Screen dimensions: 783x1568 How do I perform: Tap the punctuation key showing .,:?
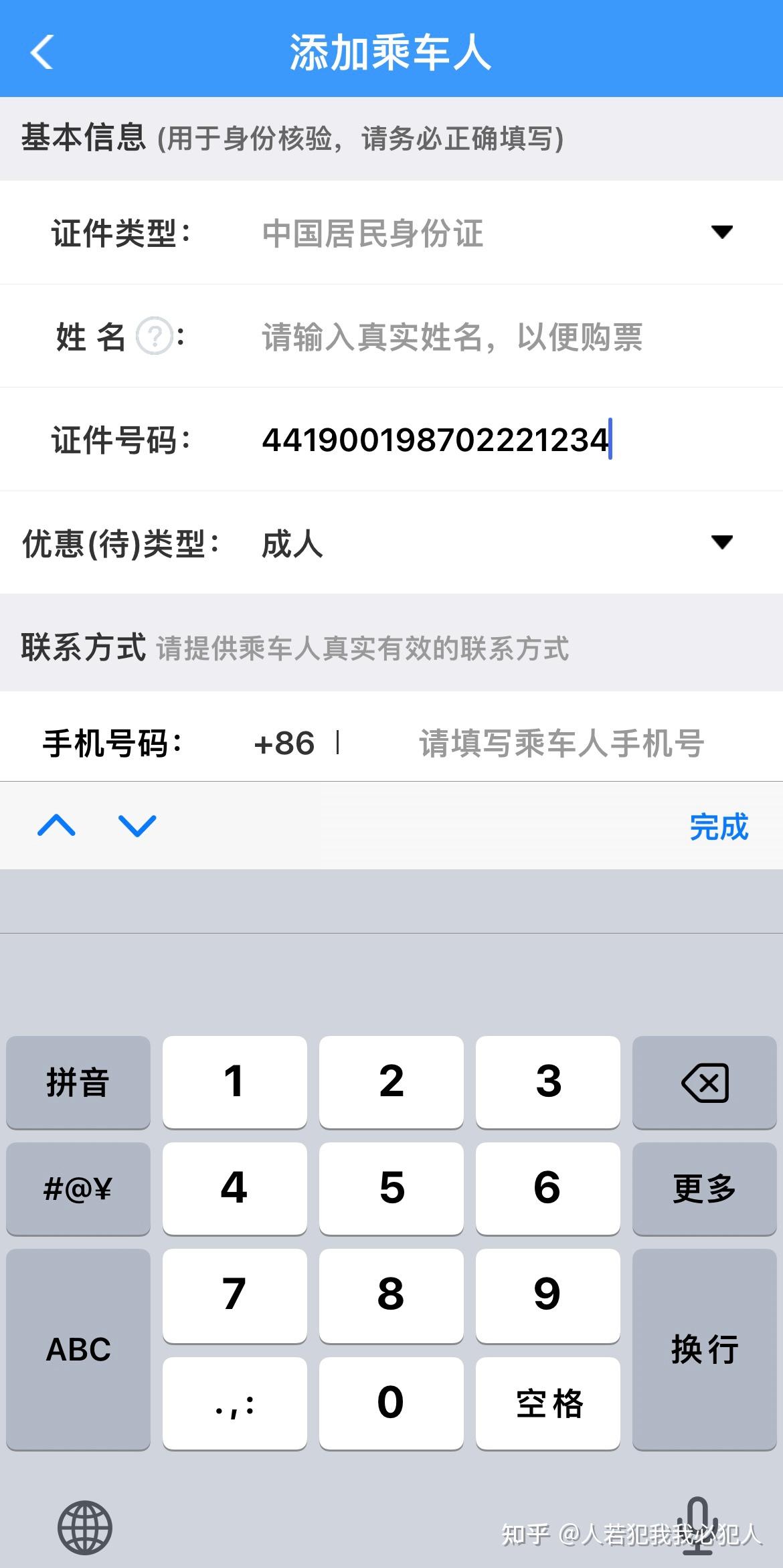pos(234,1404)
